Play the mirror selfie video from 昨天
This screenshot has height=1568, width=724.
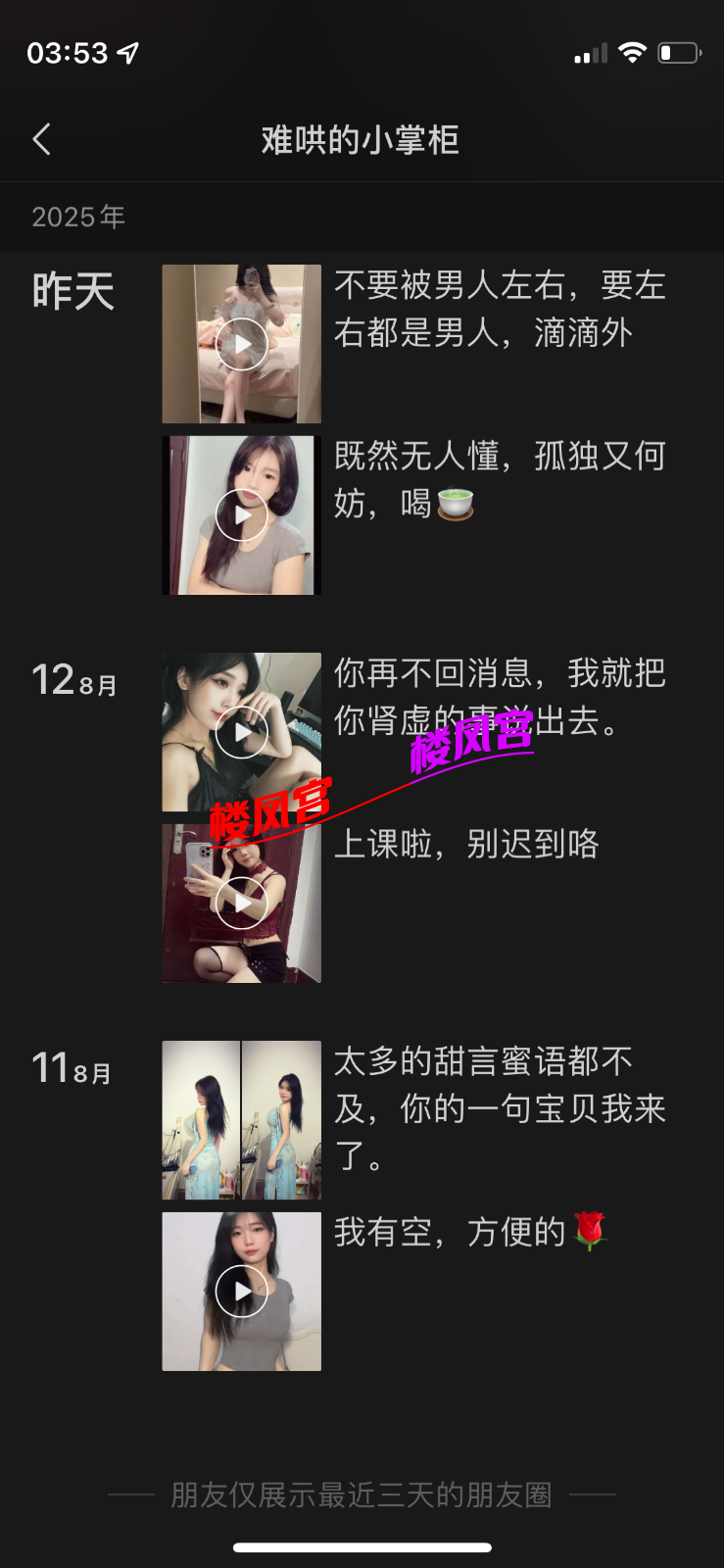(x=240, y=343)
